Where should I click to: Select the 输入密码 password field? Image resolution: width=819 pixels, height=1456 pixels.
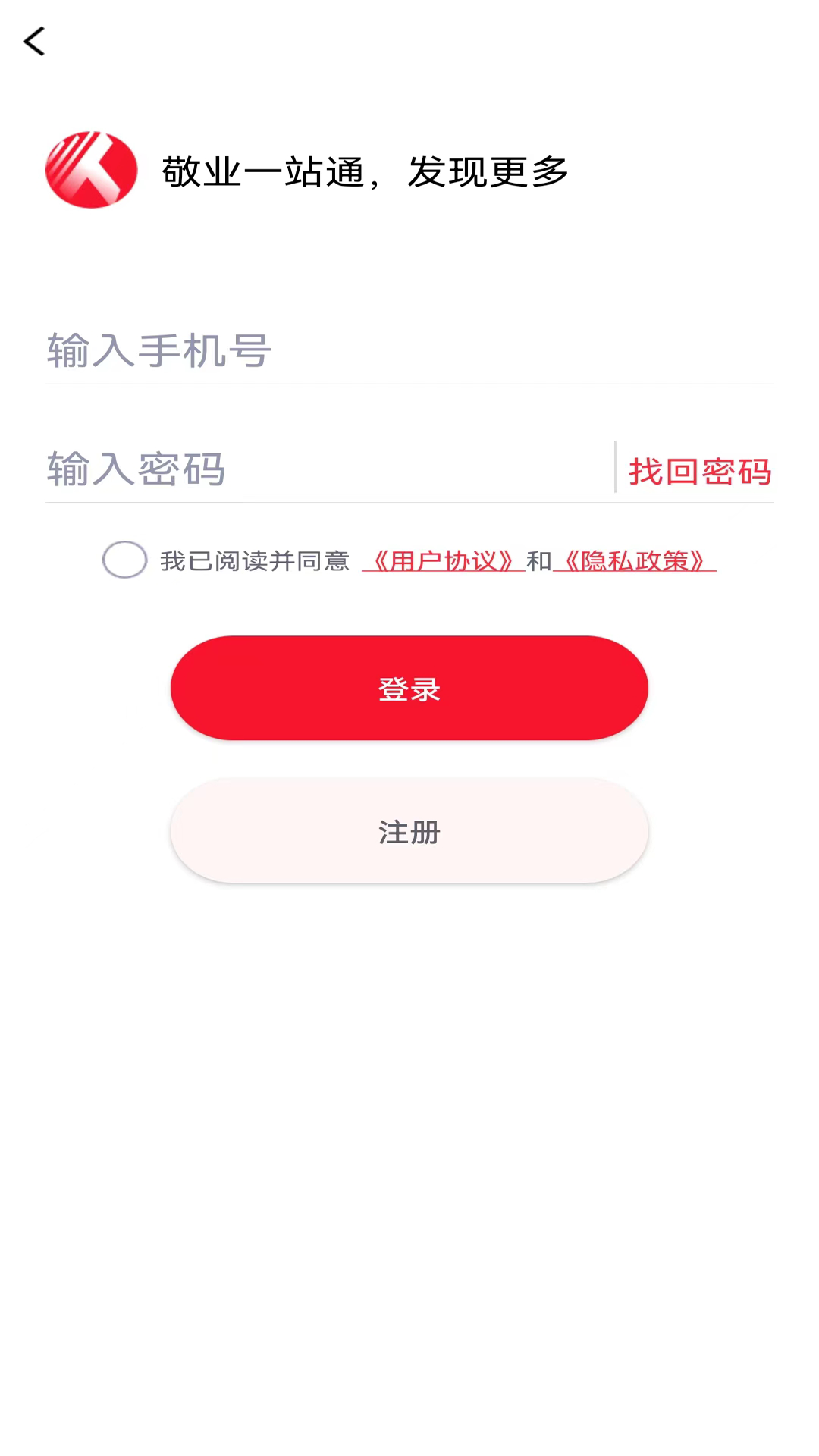click(303, 470)
